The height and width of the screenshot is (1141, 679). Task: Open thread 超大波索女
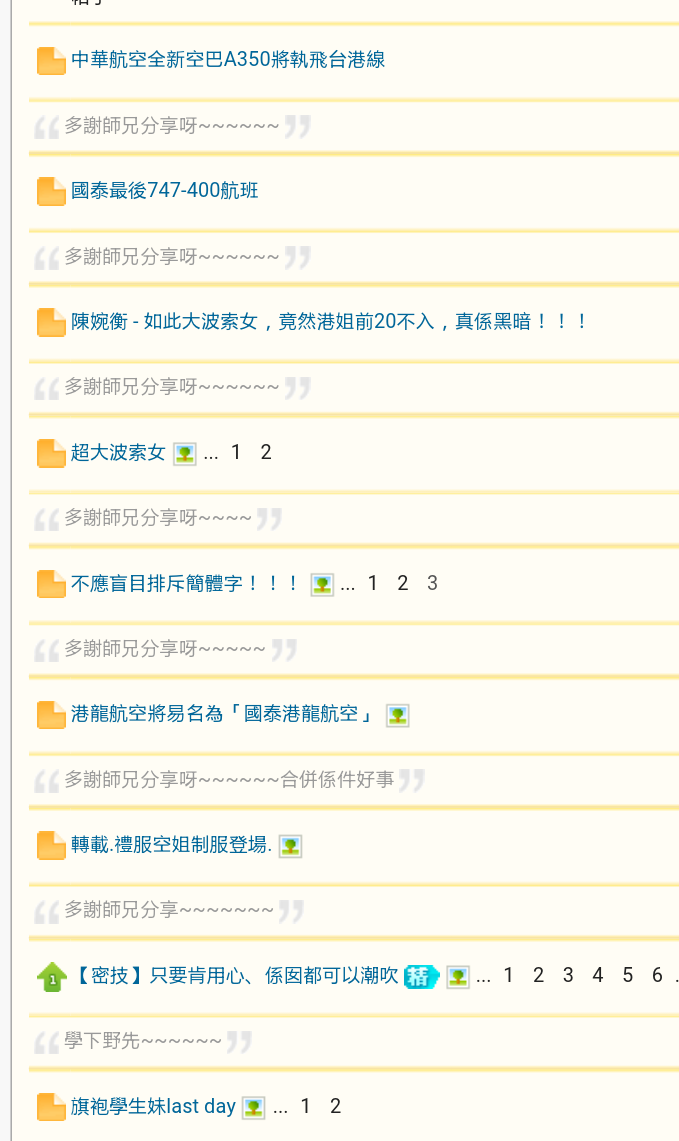118,452
